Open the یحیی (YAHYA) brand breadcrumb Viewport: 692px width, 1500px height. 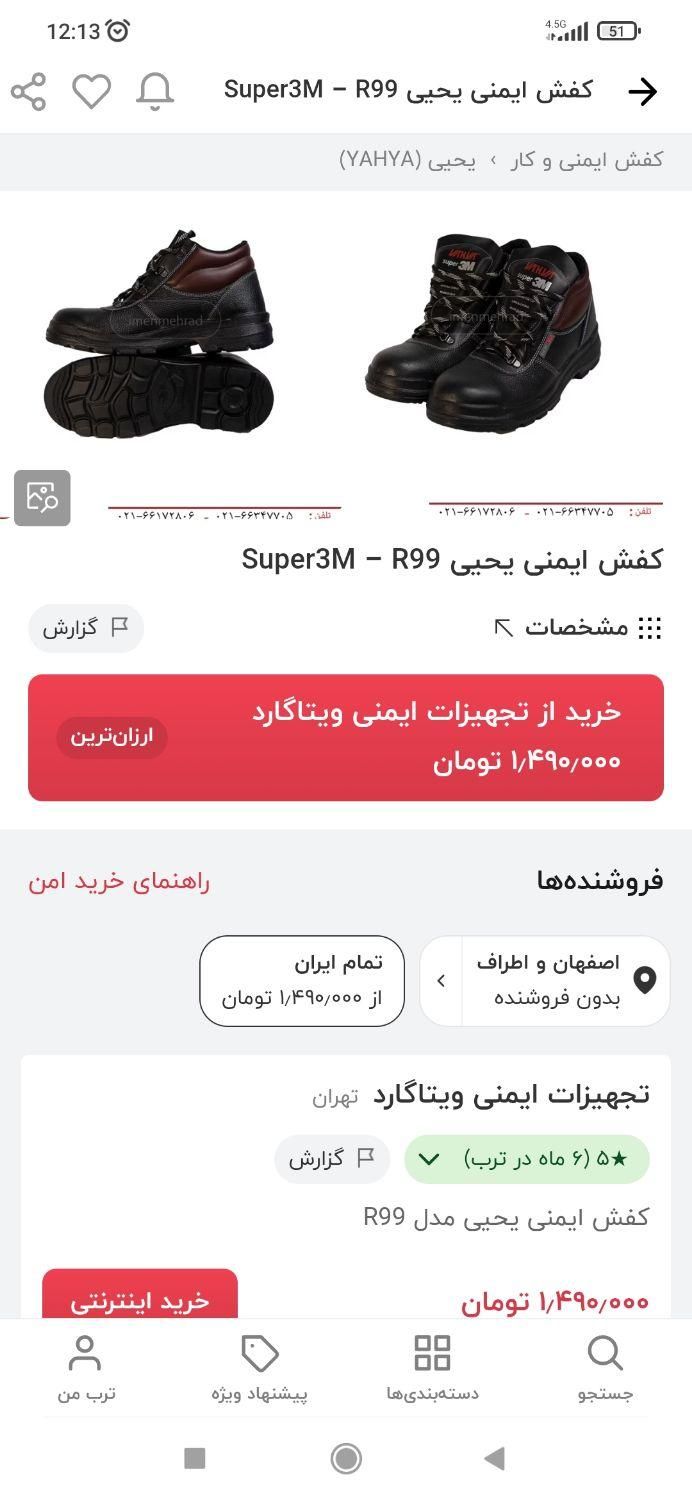click(x=408, y=160)
